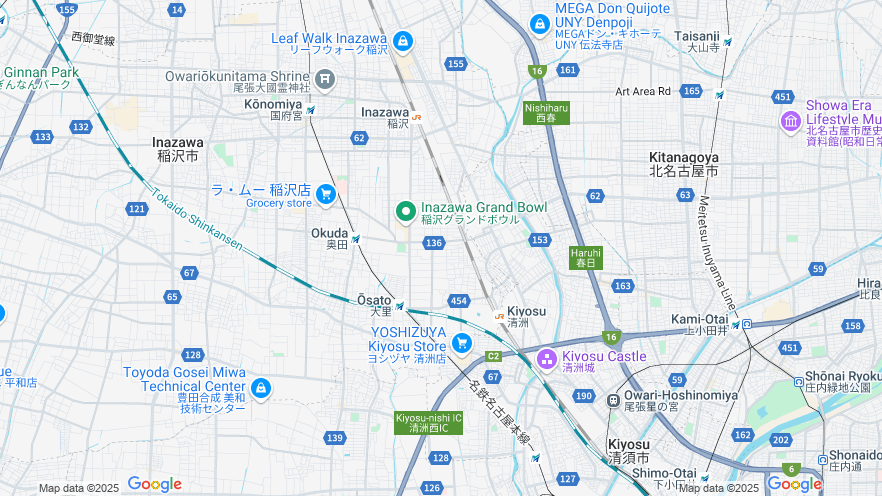Viewport: 882px width, 496px height.
Task: Open the Inazawa Grand Bowl place marker
Action: tap(405, 210)
